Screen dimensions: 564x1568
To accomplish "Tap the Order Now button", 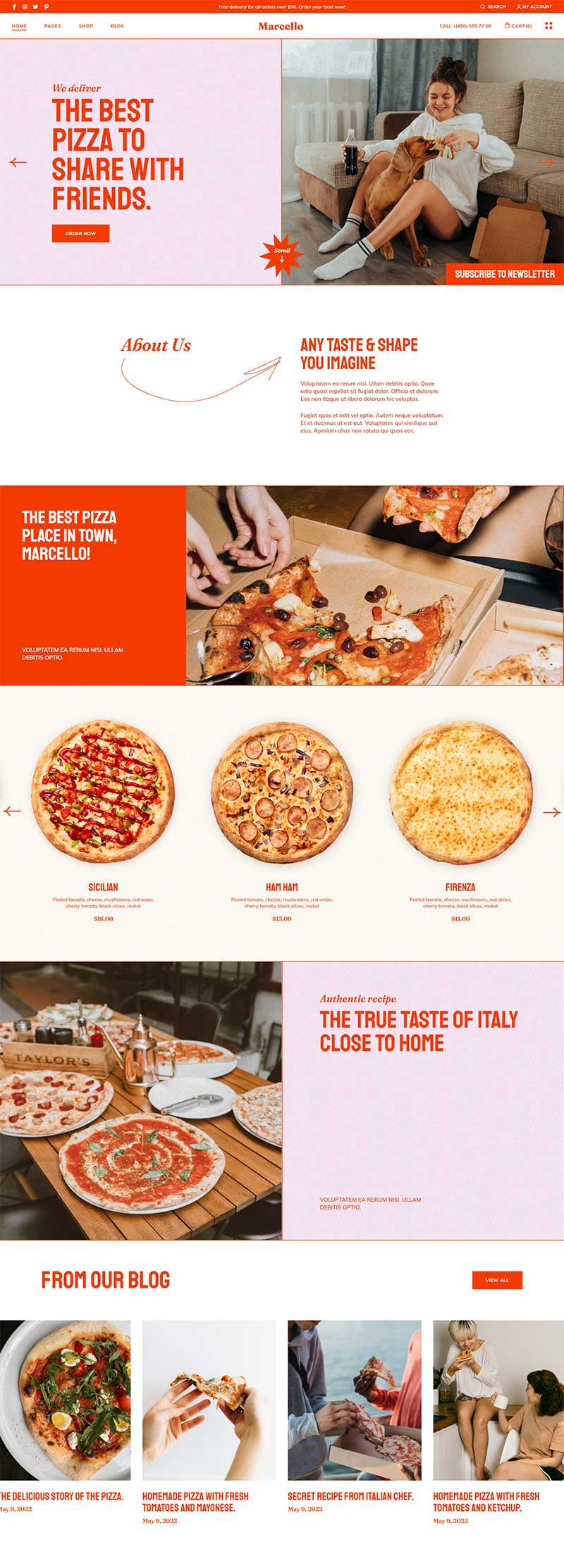I will [x=80, y=233].
